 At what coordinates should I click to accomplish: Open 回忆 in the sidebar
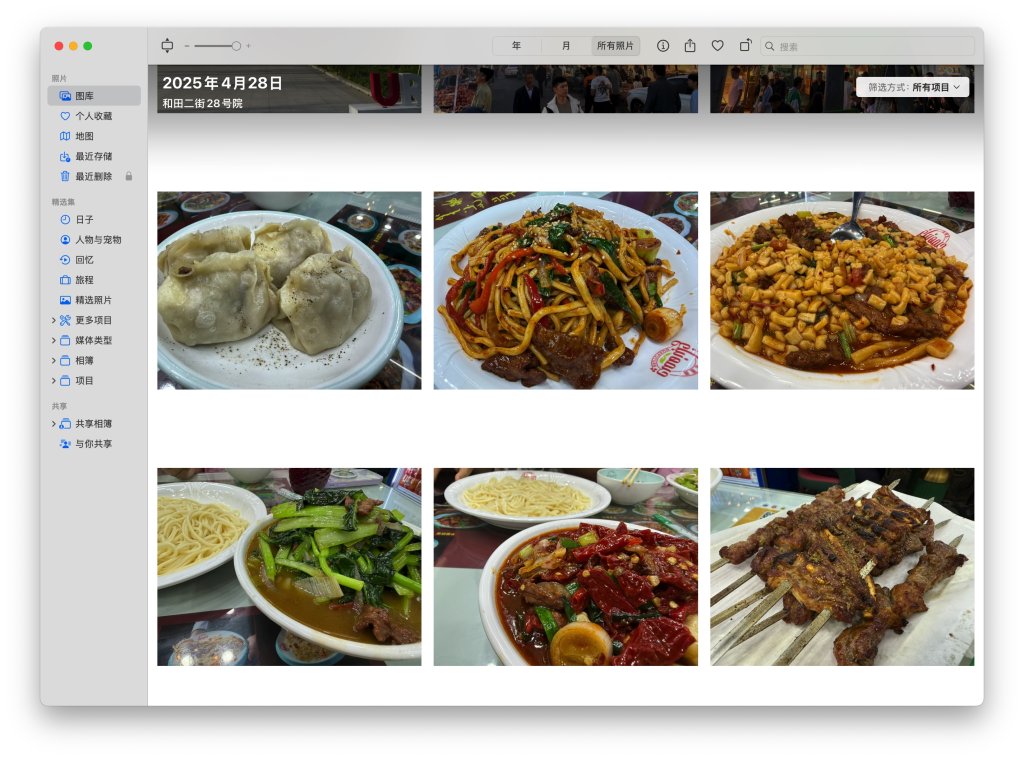coord(84,260)
